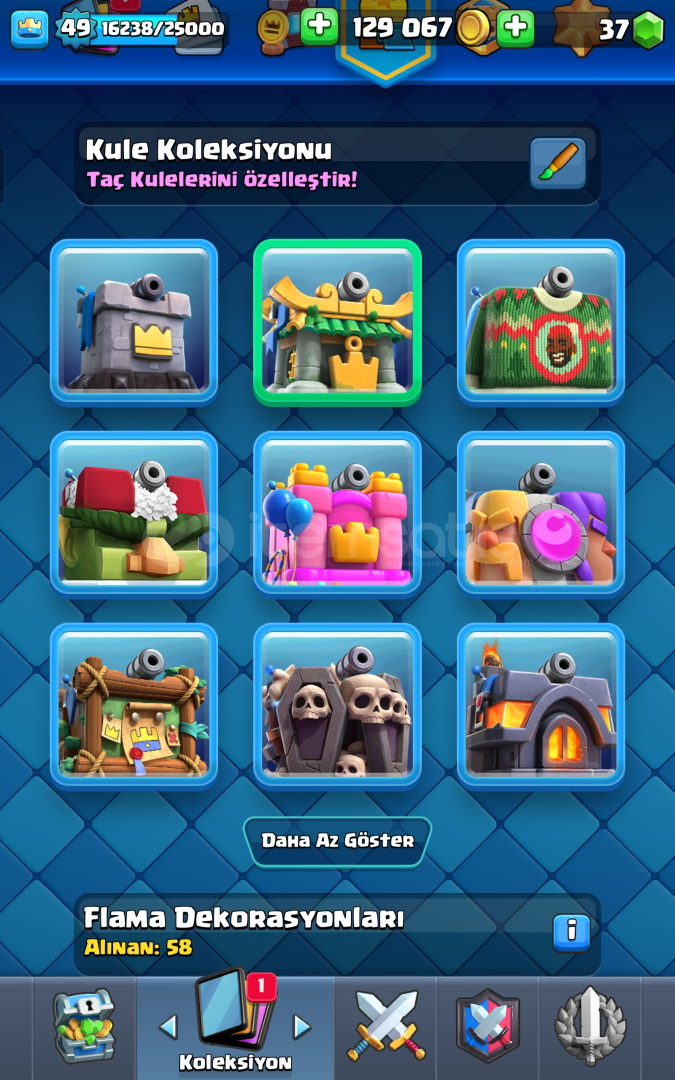
Task: Select the pink bouncy castle tower skin
Action: (x=337, y=513)
